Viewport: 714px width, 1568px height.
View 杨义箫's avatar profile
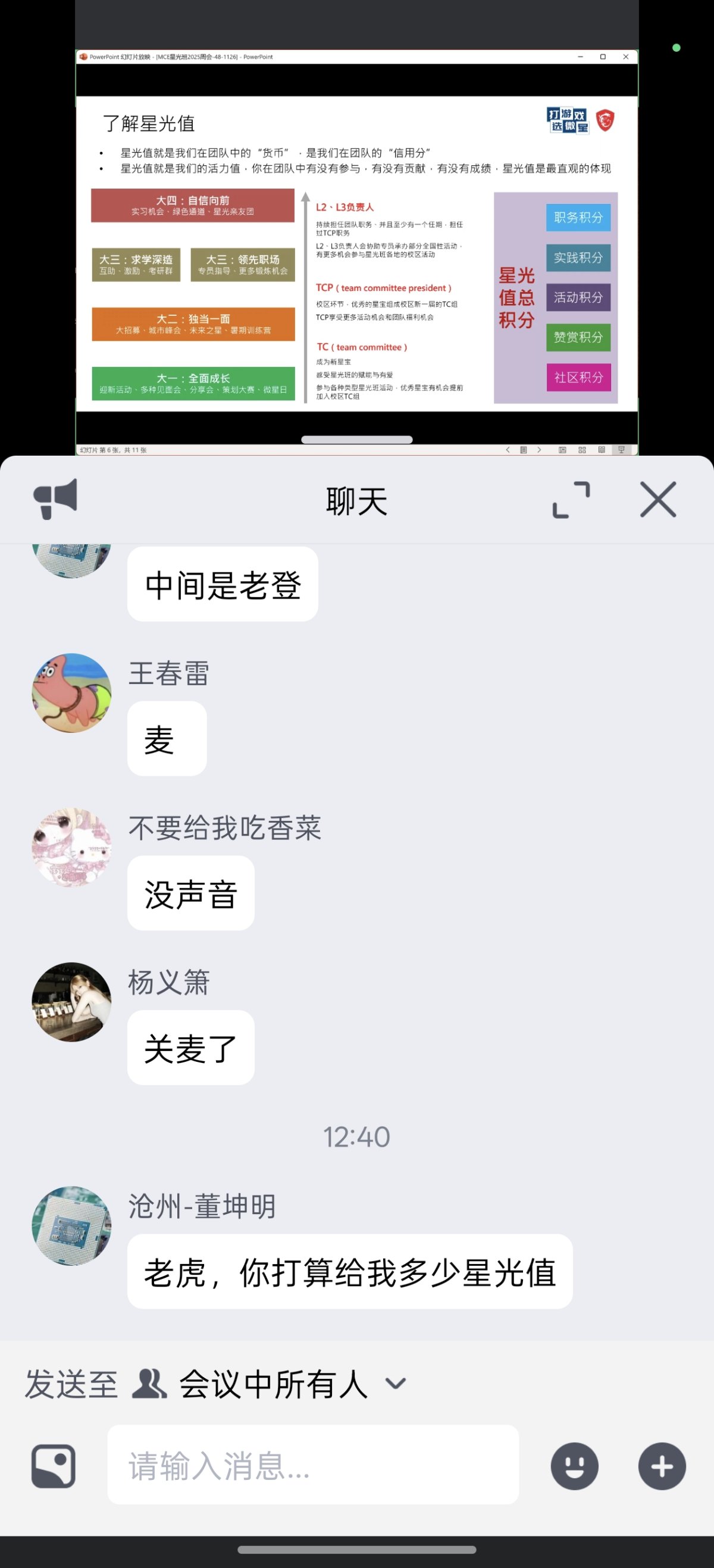point(72,1001)
